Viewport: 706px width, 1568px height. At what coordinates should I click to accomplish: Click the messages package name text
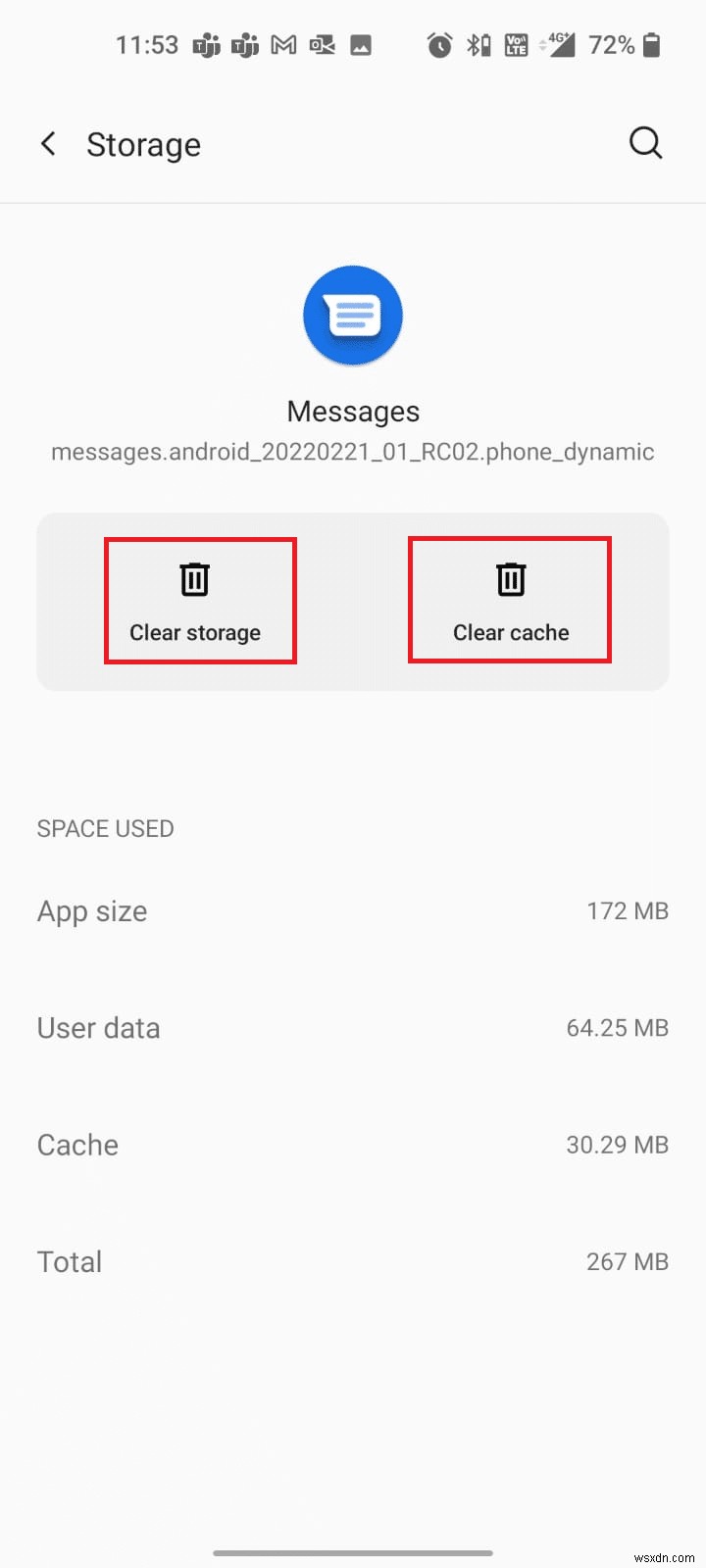click(353, 452)
